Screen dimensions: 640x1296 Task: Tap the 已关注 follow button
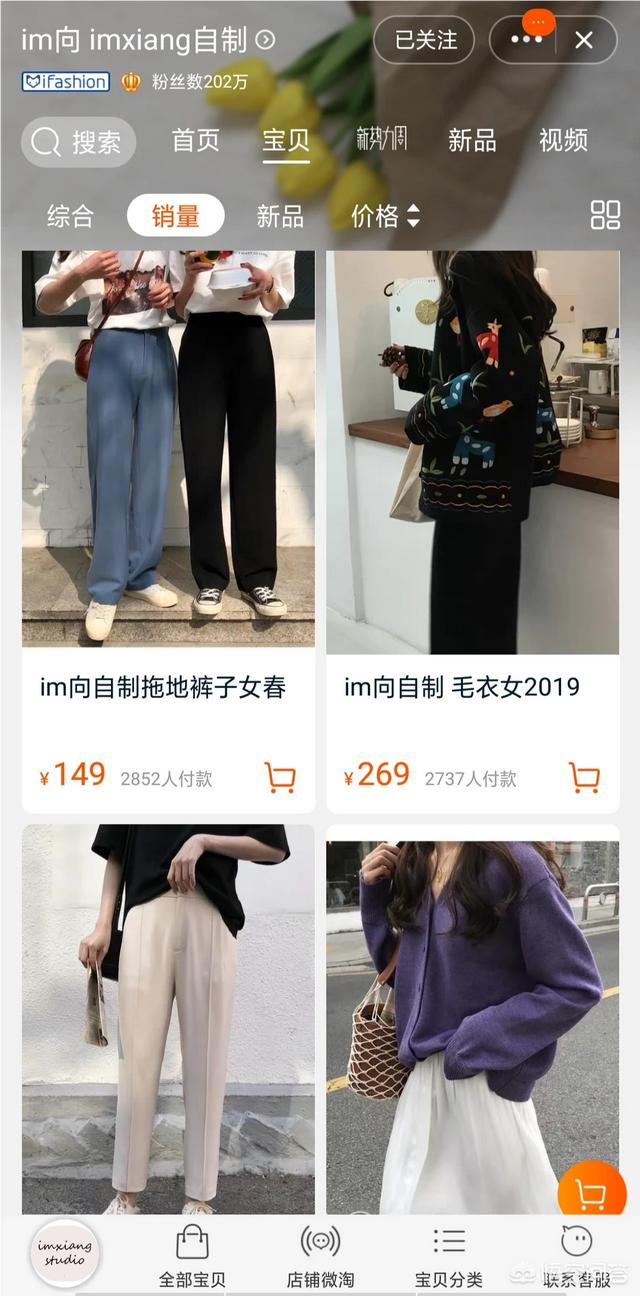[425, 40]
